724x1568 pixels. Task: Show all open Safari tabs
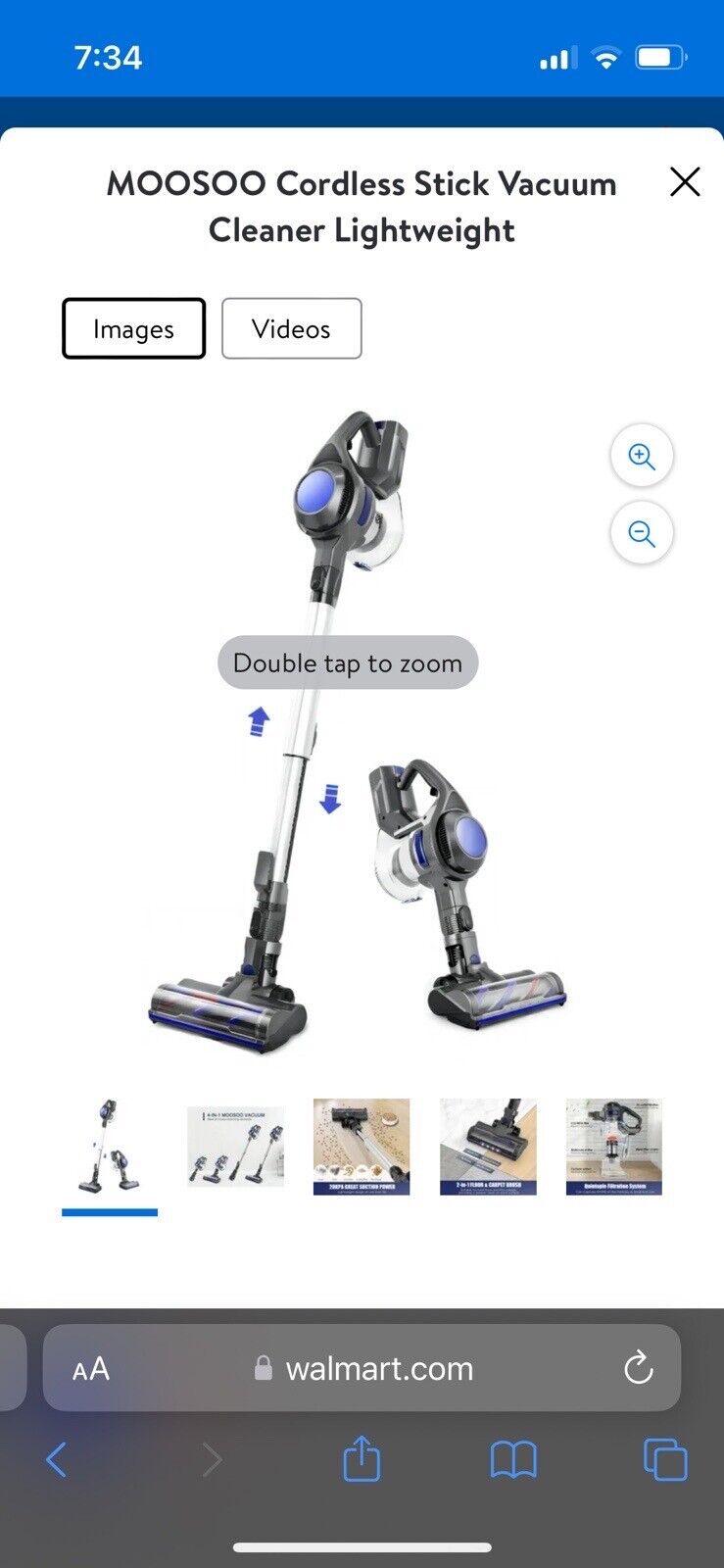tap(665, 1460)
